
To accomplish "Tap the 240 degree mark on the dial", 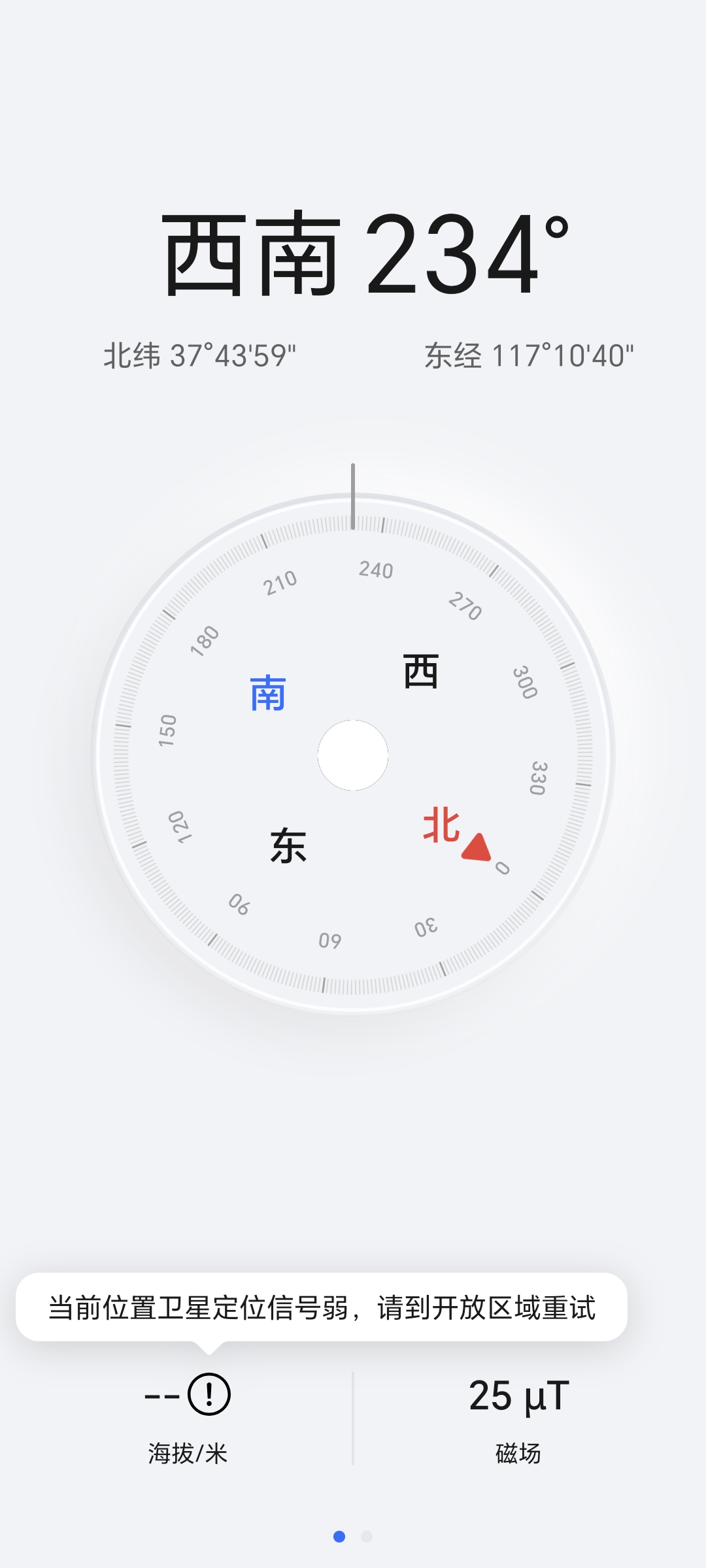I will (x=378, y=570).
